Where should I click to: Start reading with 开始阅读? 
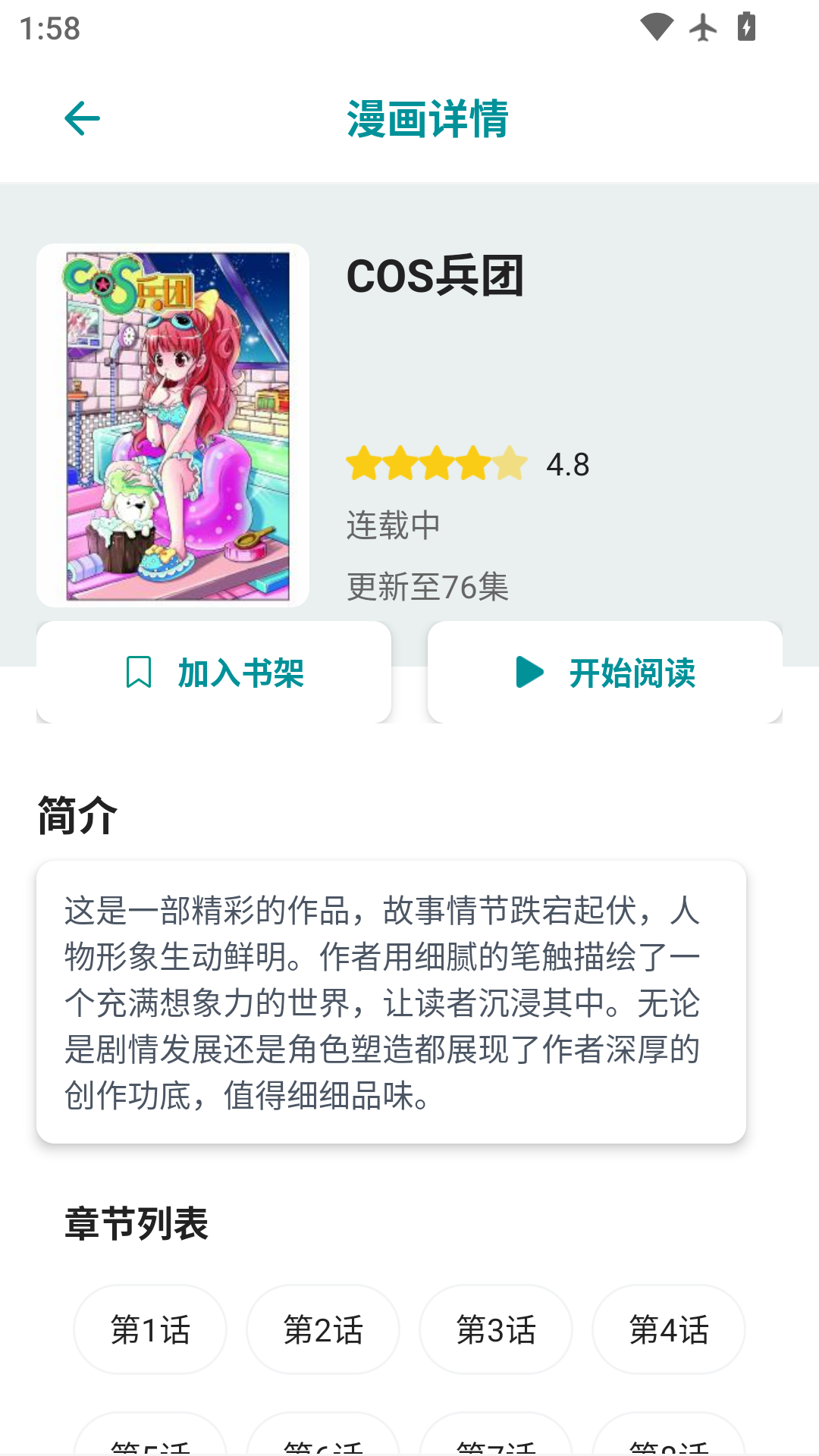(x=604, y=673)
